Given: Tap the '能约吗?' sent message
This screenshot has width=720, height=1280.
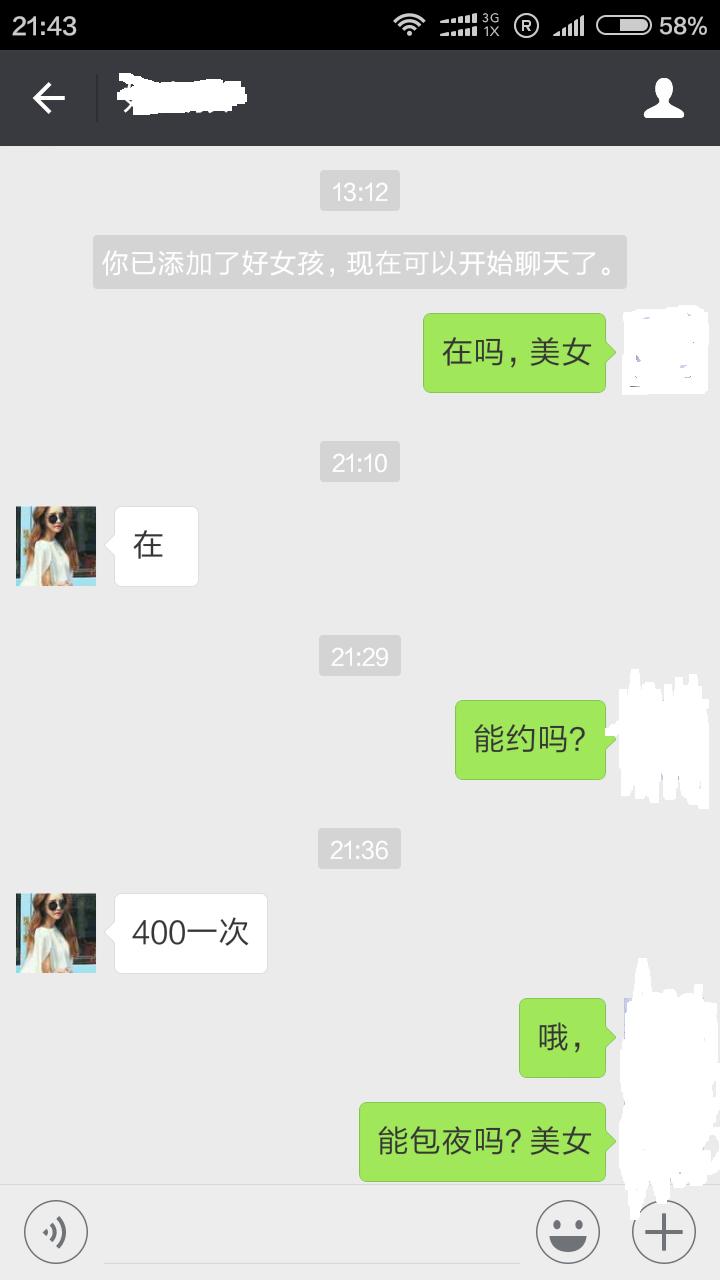Looking at the screenshot, I should (530, 740).
